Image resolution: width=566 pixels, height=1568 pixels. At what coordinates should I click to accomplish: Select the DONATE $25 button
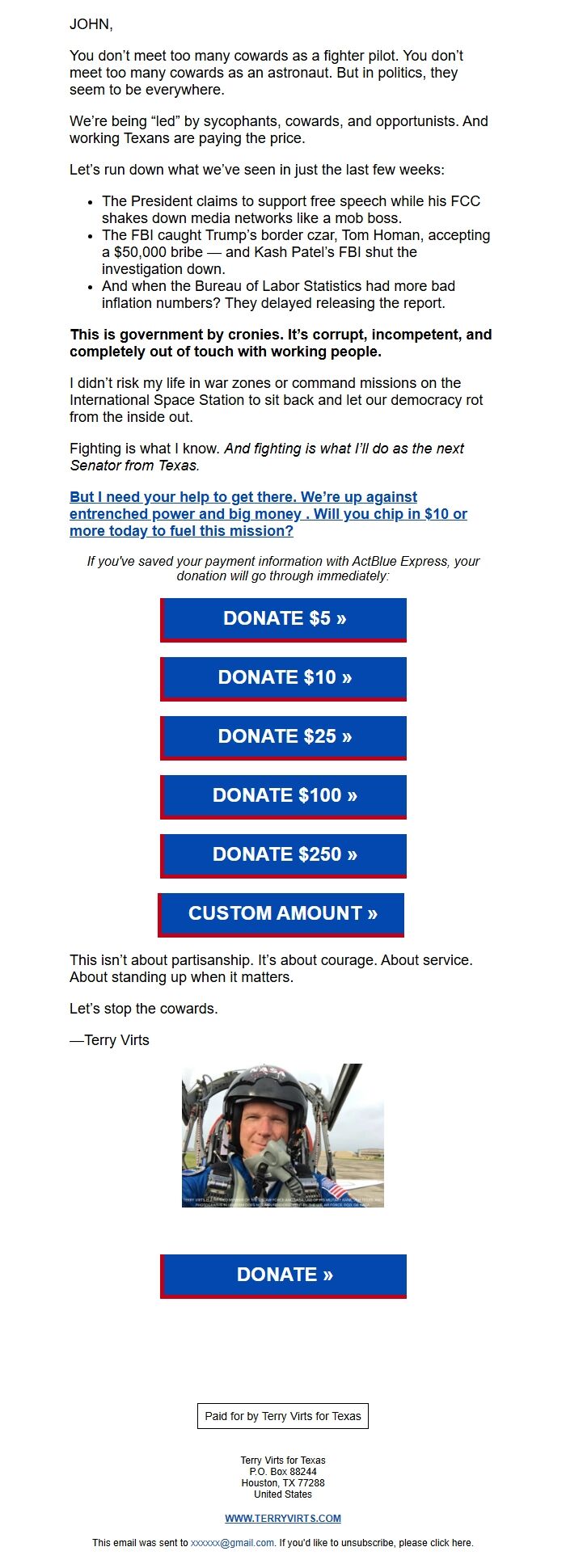[x=284, y=737]
